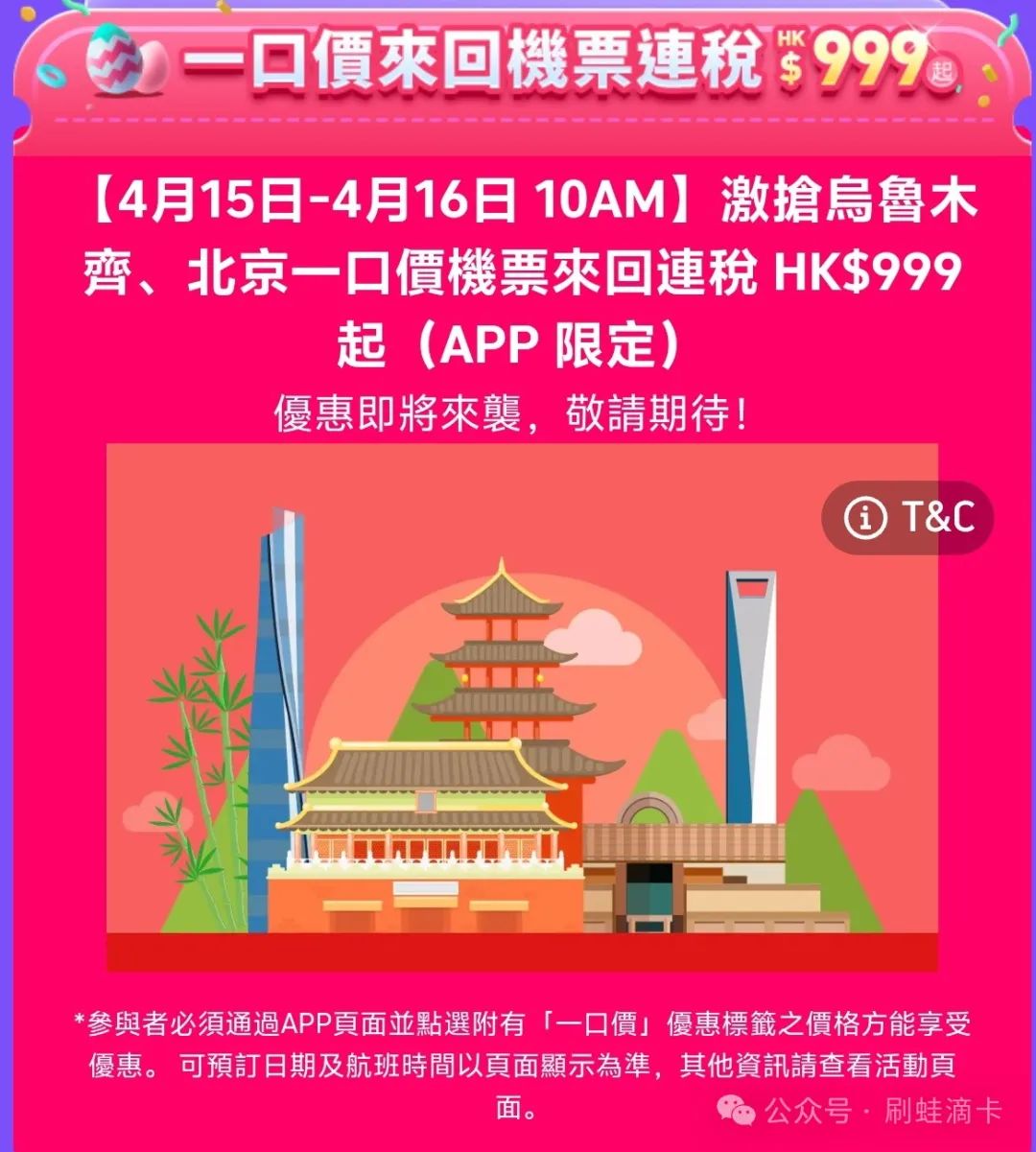Screen dimensions: 1036x1152
Task: Open the T&C info button
Action: tap(907, 518)
